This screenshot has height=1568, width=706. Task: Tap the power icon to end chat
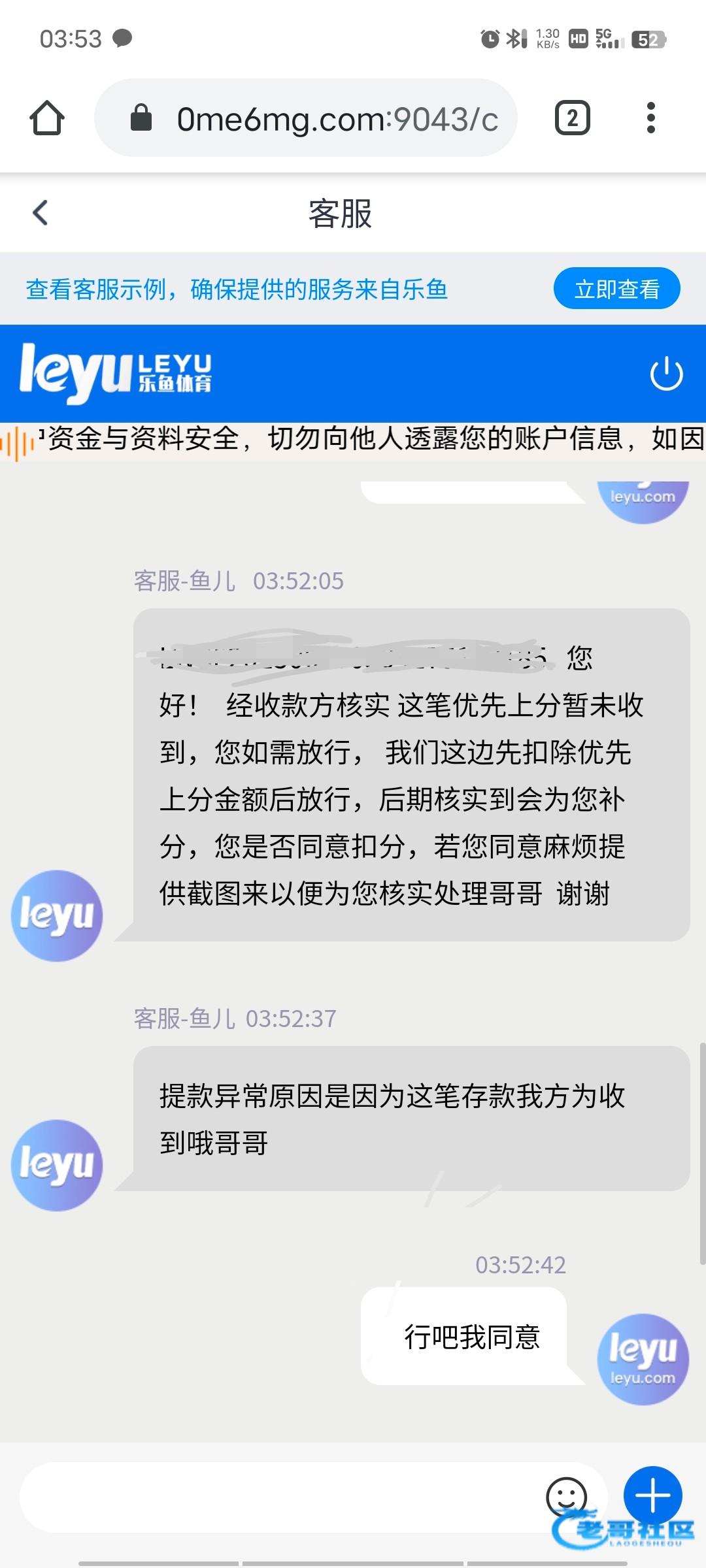pyautogui.click(x=666, y=374)
